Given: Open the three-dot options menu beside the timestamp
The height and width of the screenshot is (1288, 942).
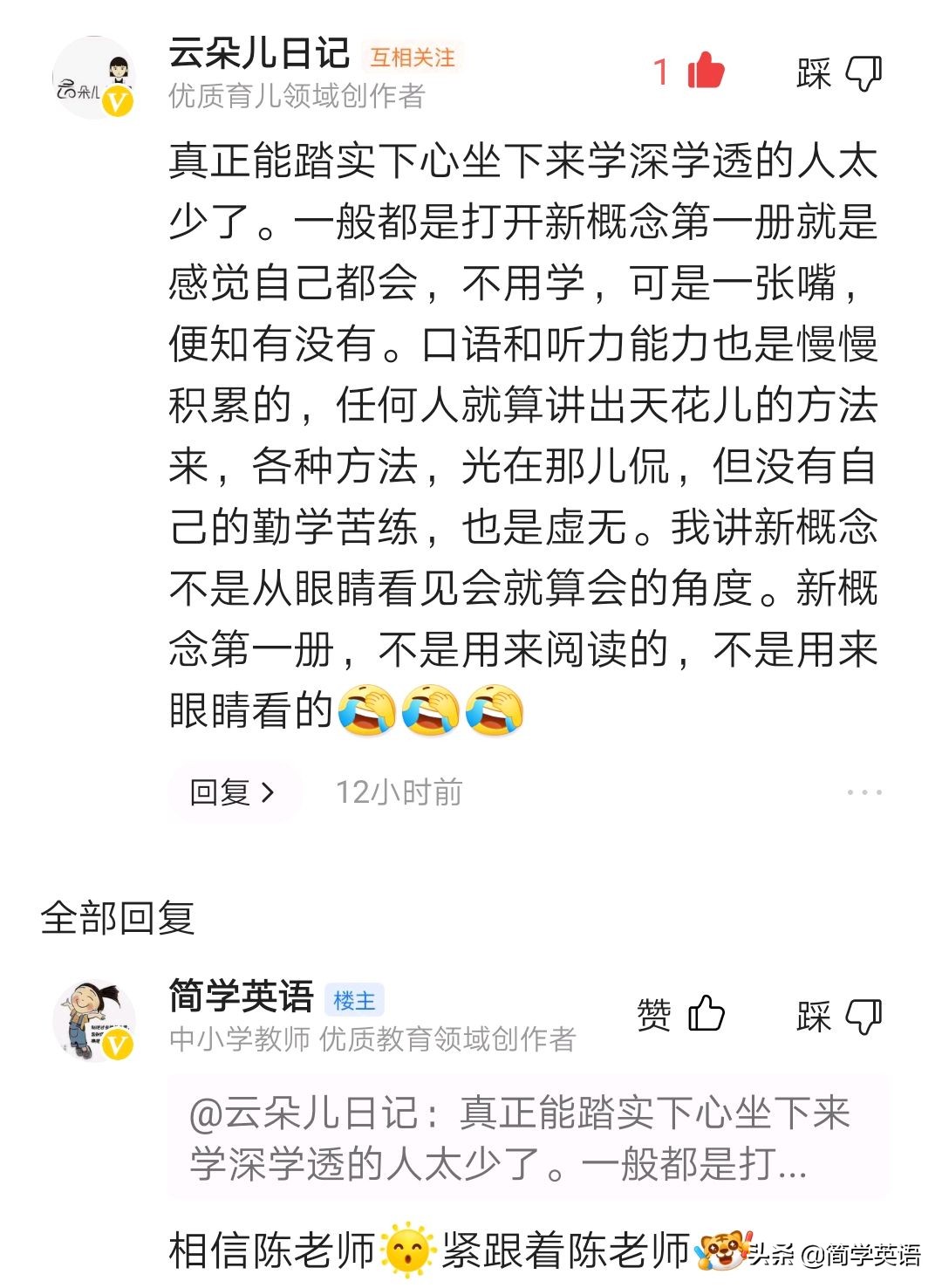Looking at the screenshot, I should coord(863,792).
